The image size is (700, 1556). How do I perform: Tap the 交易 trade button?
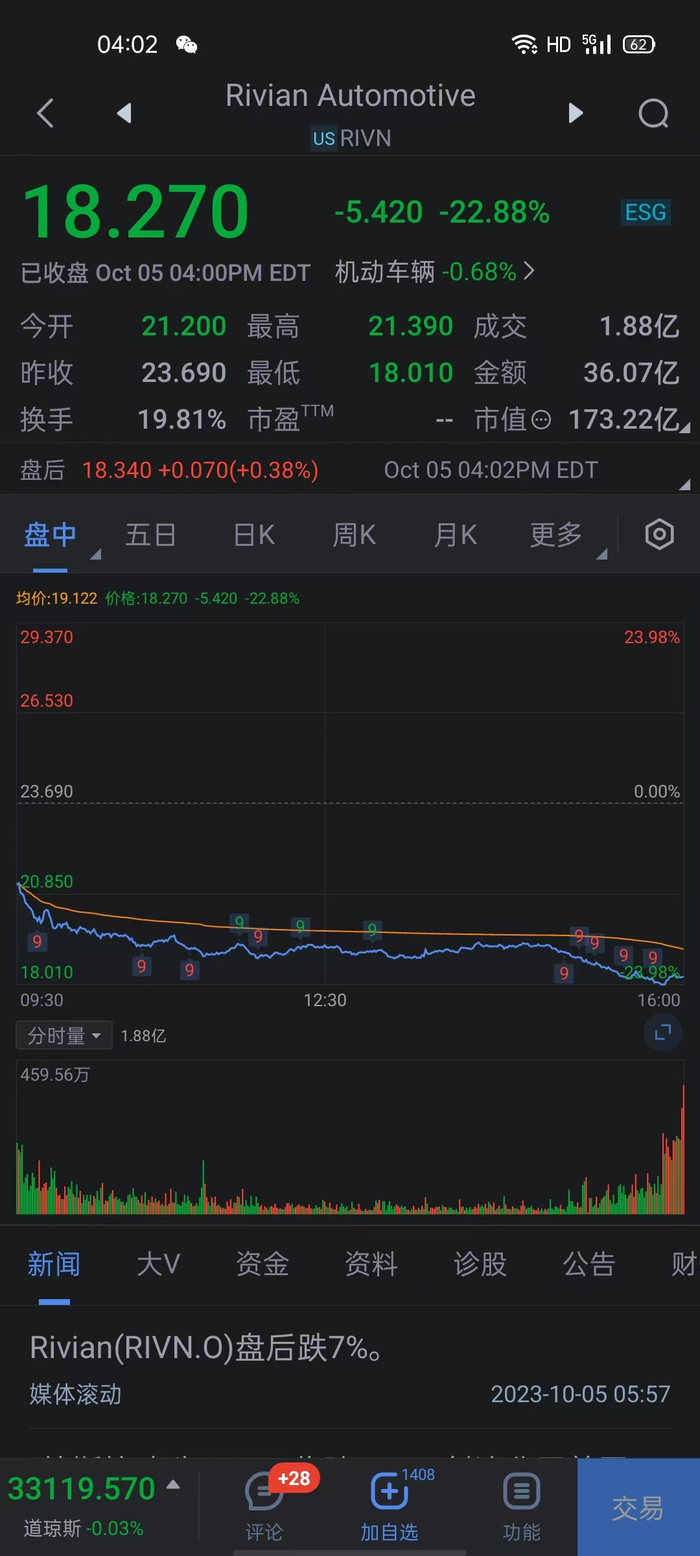pyautogui.click(x=638, y=1507)
